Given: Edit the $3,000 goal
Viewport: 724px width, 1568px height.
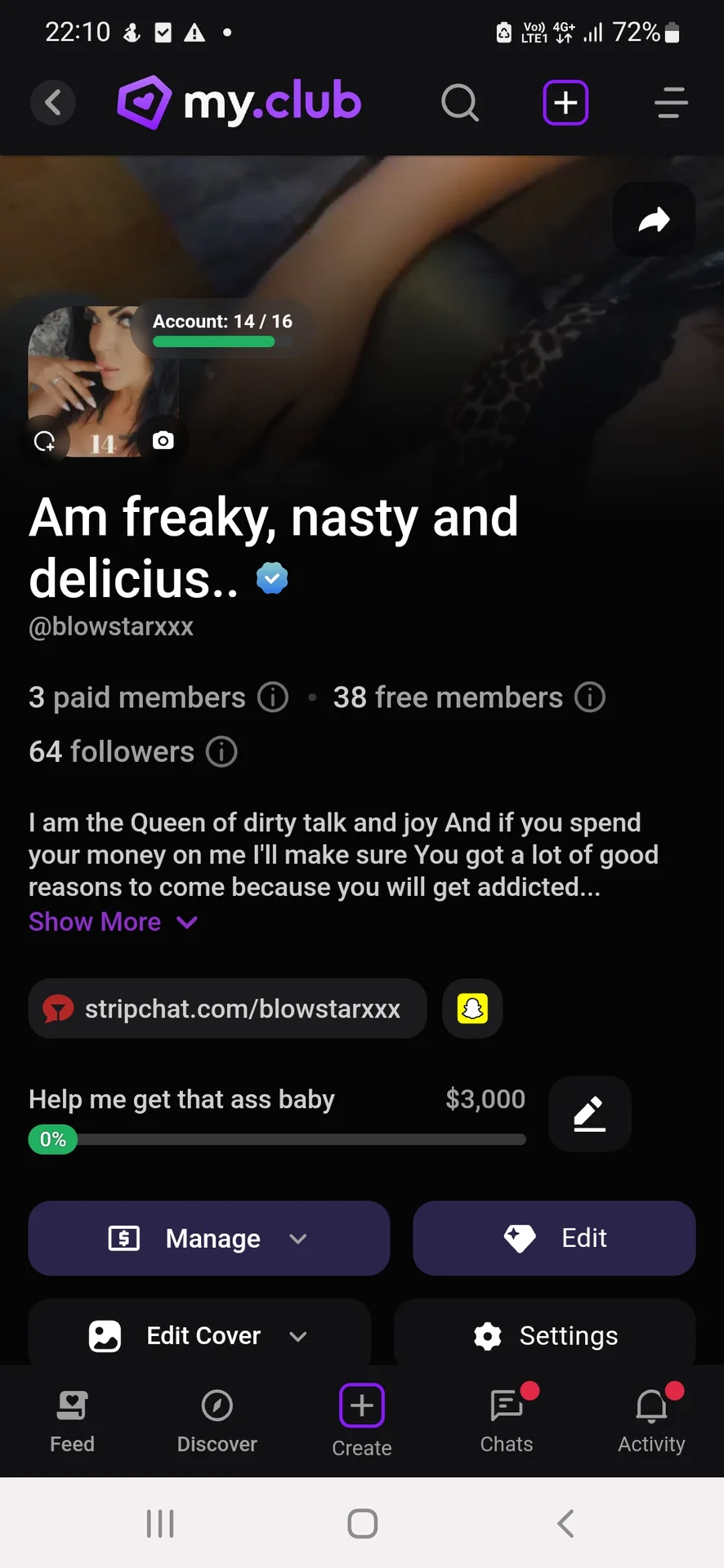Looking at the screenshot, I should click(589, 1114).
